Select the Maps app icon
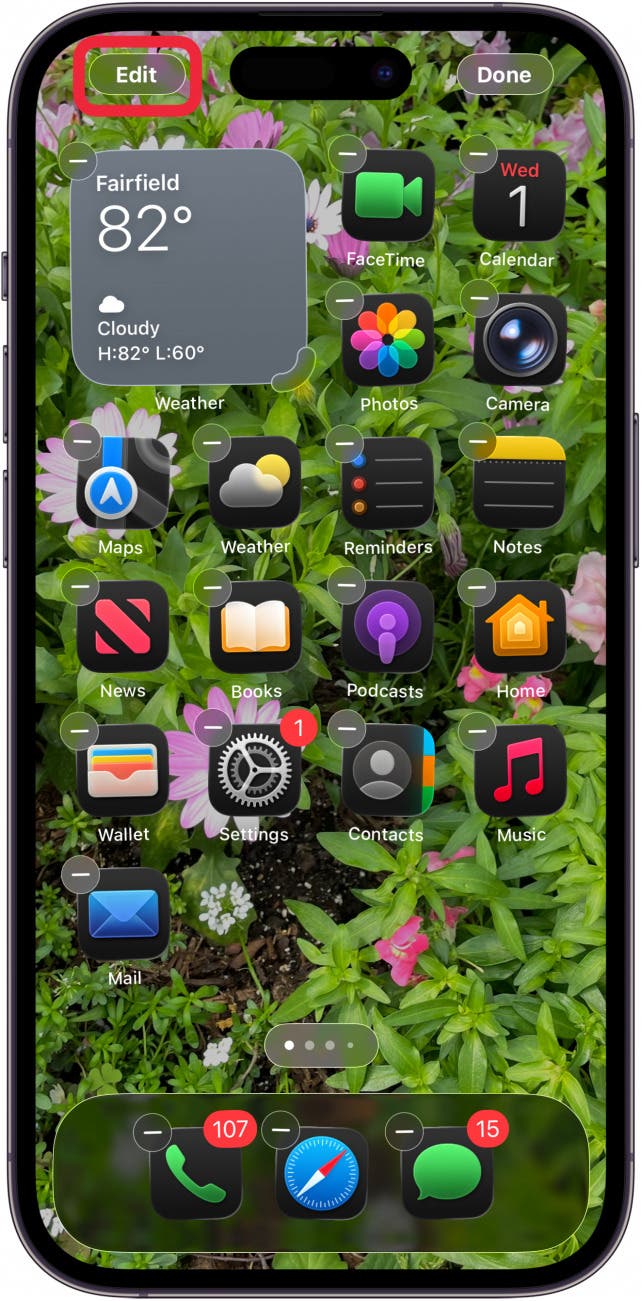642x1301 pixels. pyautogui.click(x=123, y=483)
